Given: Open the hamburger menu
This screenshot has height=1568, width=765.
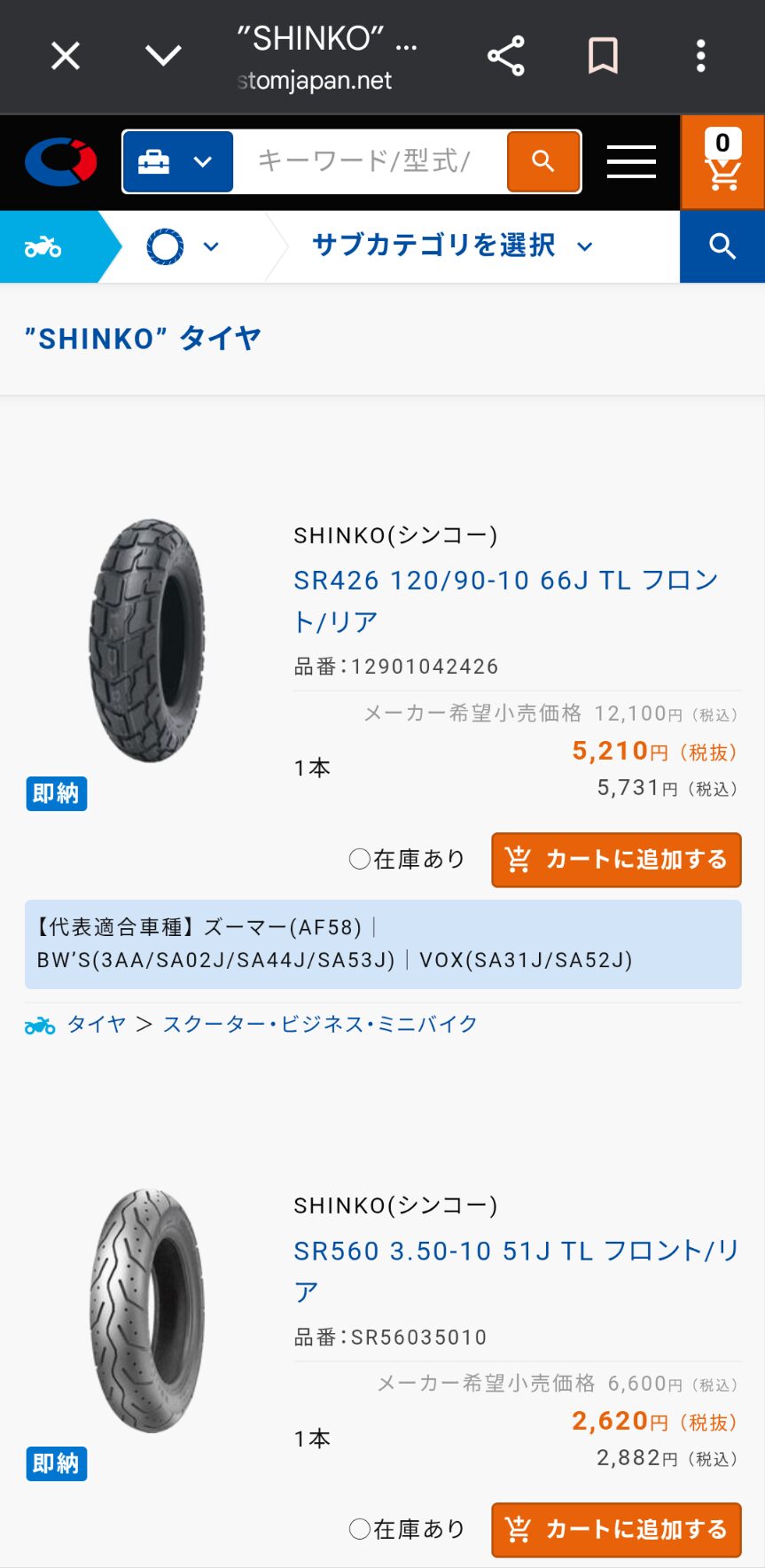Looking at the screenshot, I should tap(631, 162).
